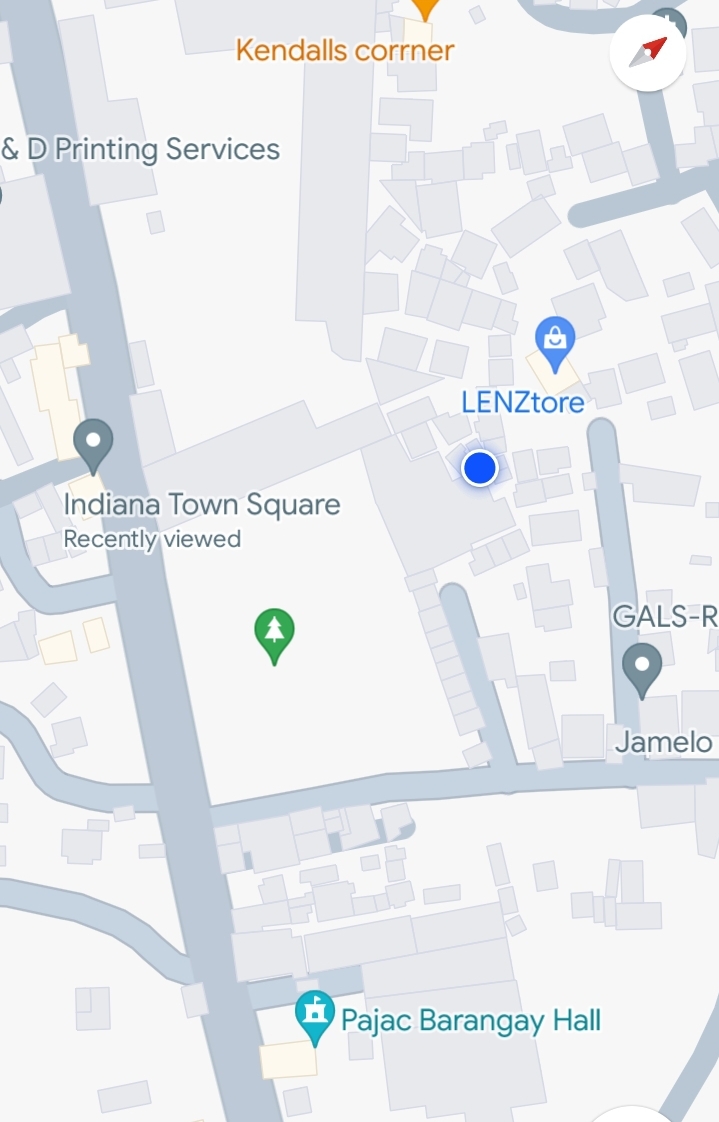Open the Indiana Town Square place pin
The width and height of the screenshot is (719, 1122).
[93, 444]
